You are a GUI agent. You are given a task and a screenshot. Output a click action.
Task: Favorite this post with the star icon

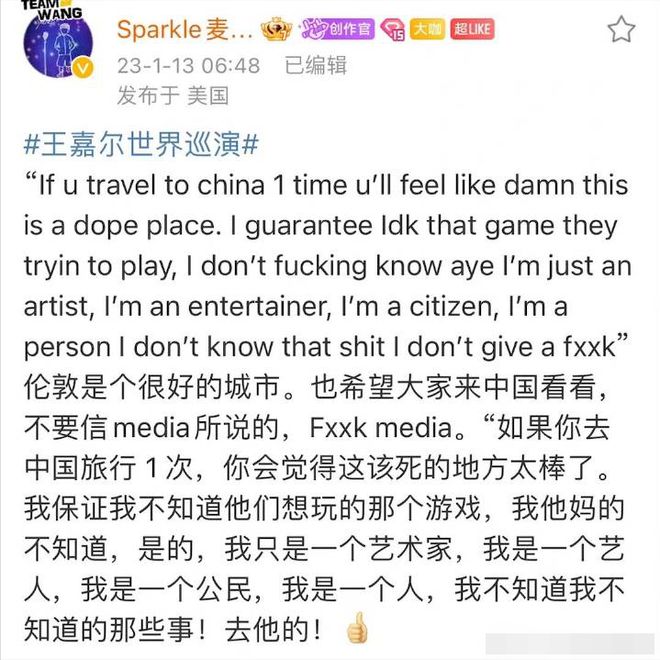click(x=621, y=29)
